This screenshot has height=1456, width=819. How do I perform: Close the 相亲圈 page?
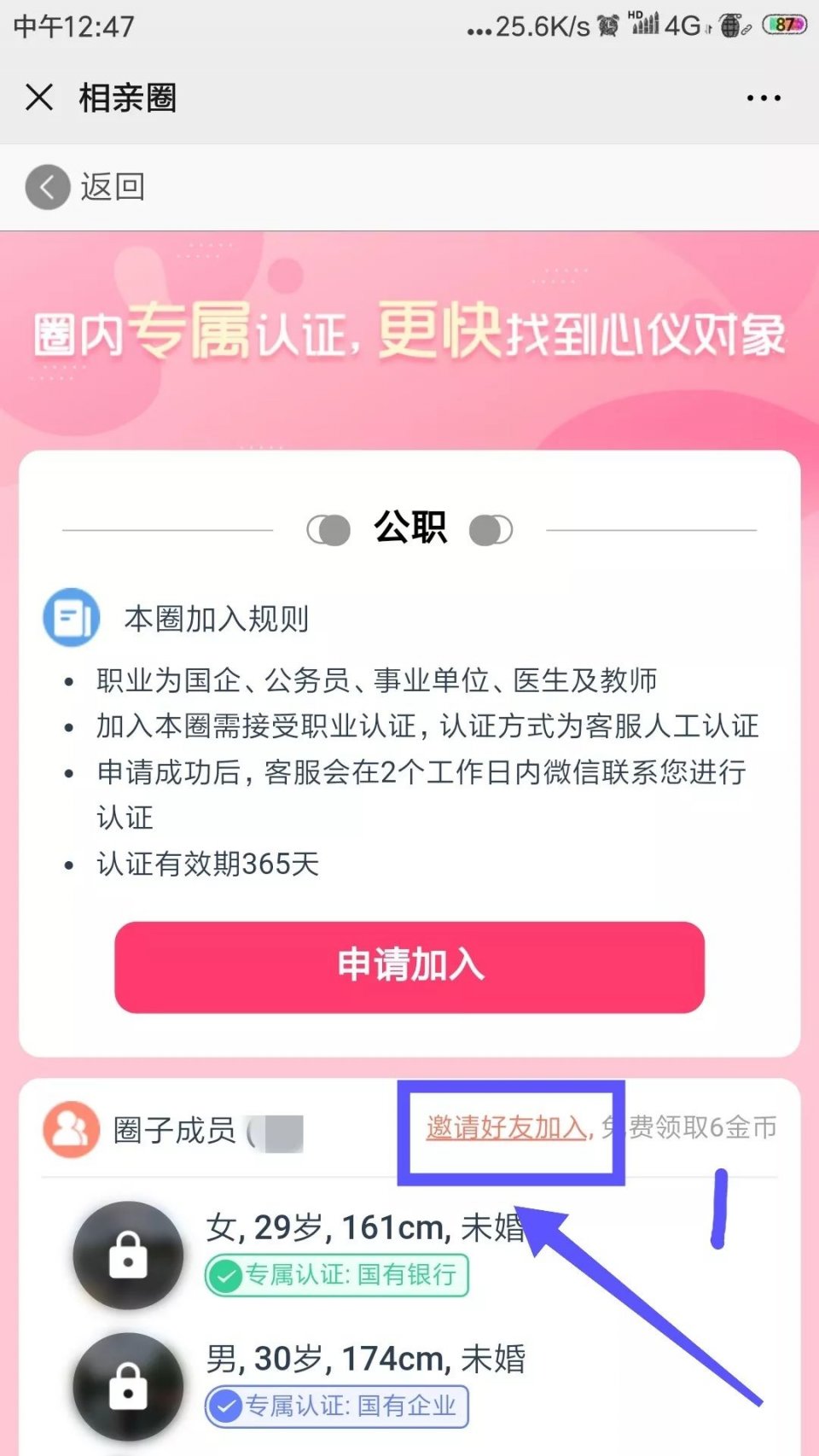coord(39,97)
